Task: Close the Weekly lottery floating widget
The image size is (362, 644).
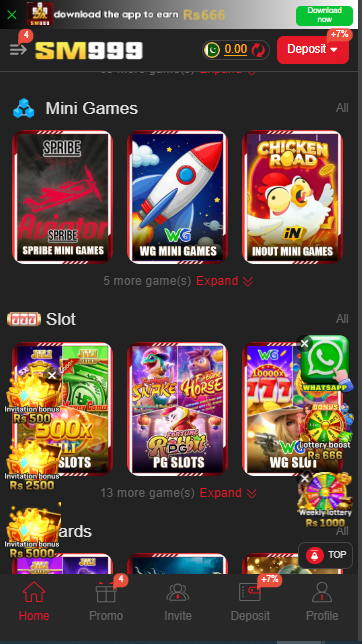Action: [x=304, y=478]
